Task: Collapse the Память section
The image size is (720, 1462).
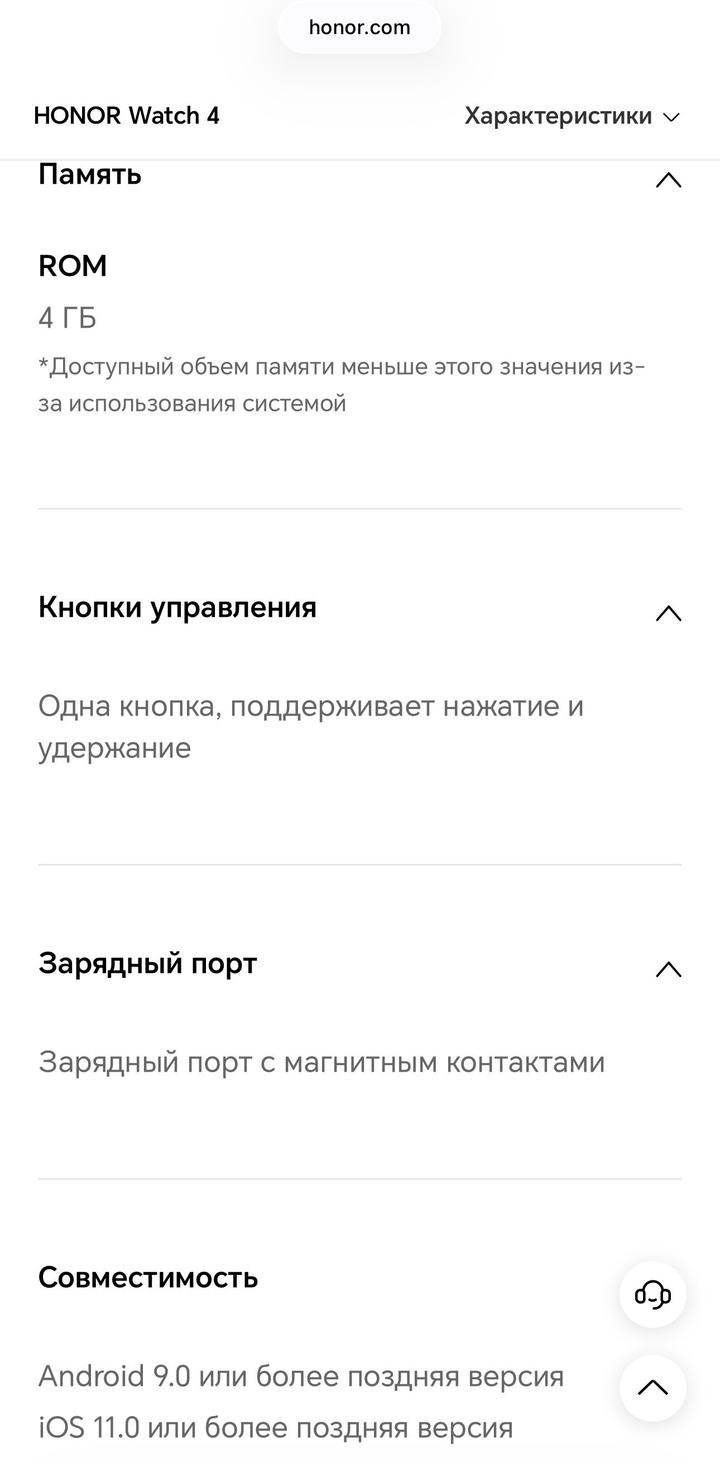Action: (667, 180)
